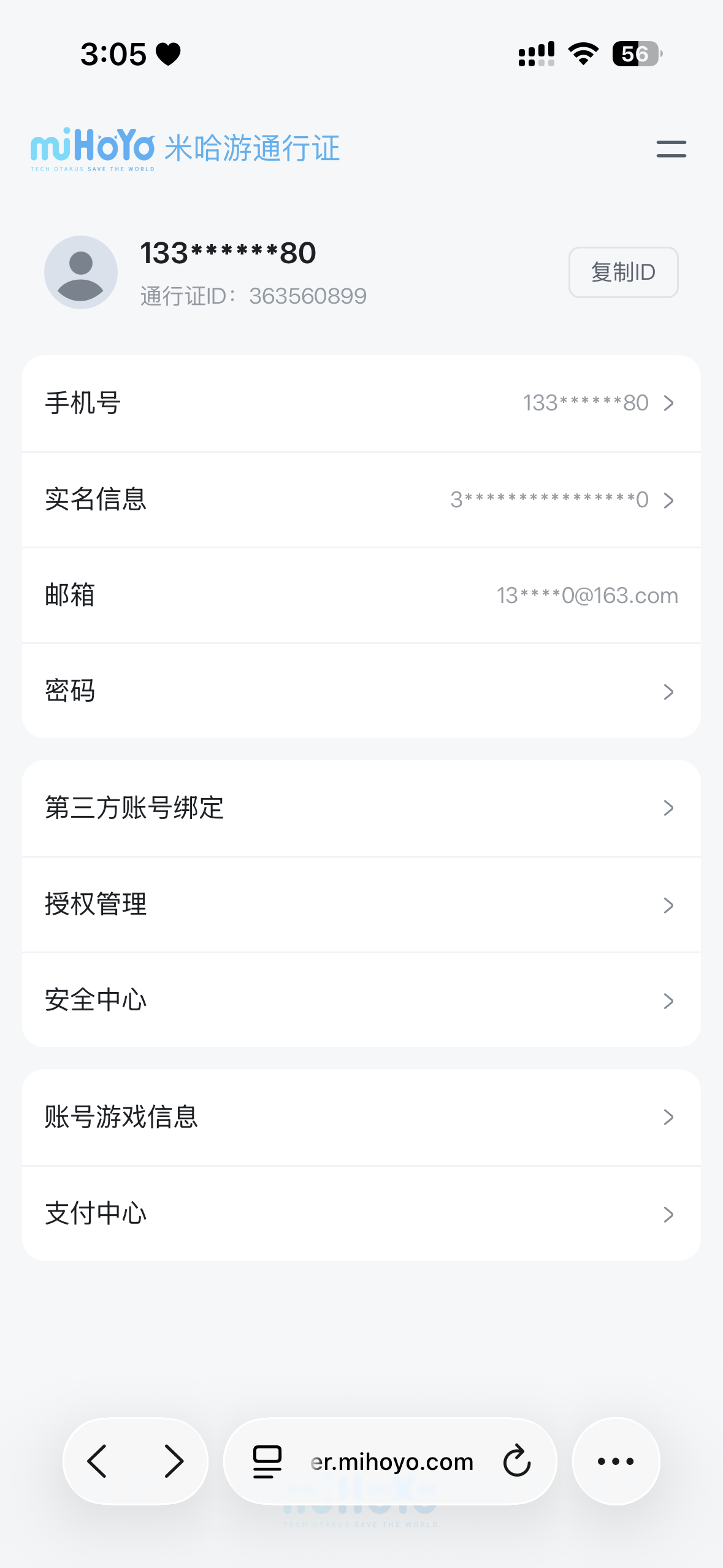Reload the mihoyo.com page
723x1568 pixels.
516,1461
